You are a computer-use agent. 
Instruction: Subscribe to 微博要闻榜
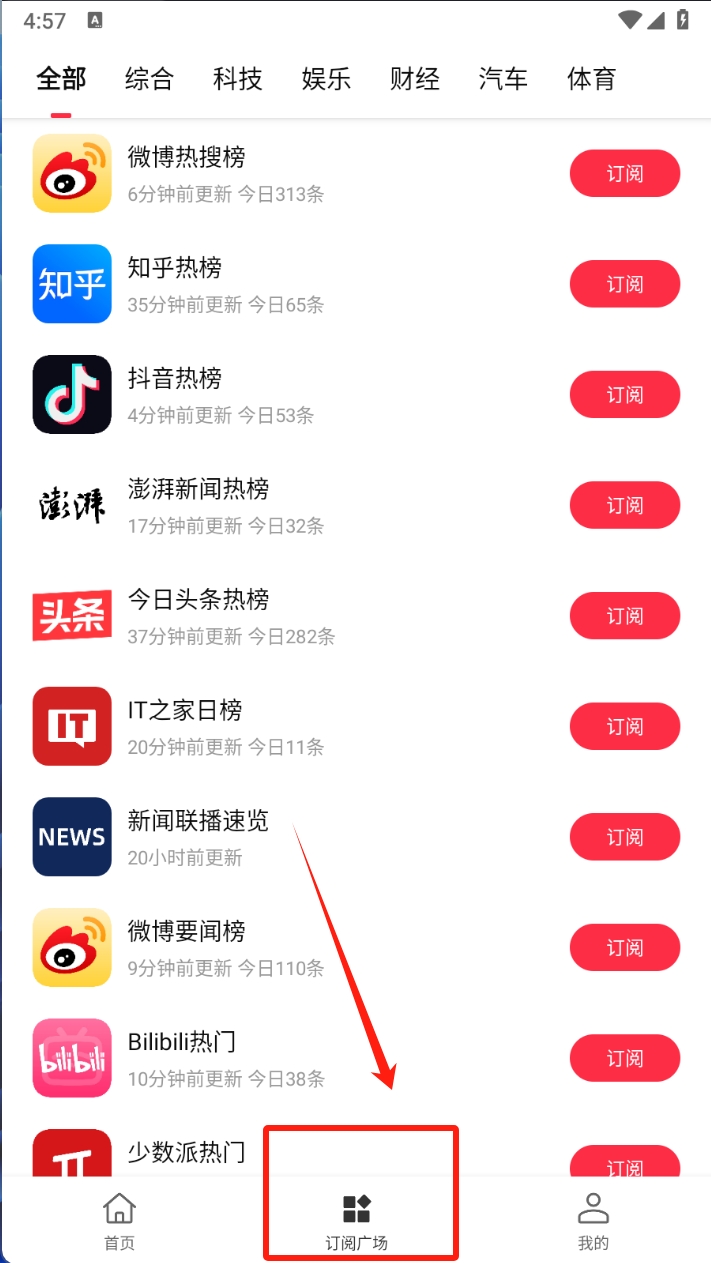[624, 948]
